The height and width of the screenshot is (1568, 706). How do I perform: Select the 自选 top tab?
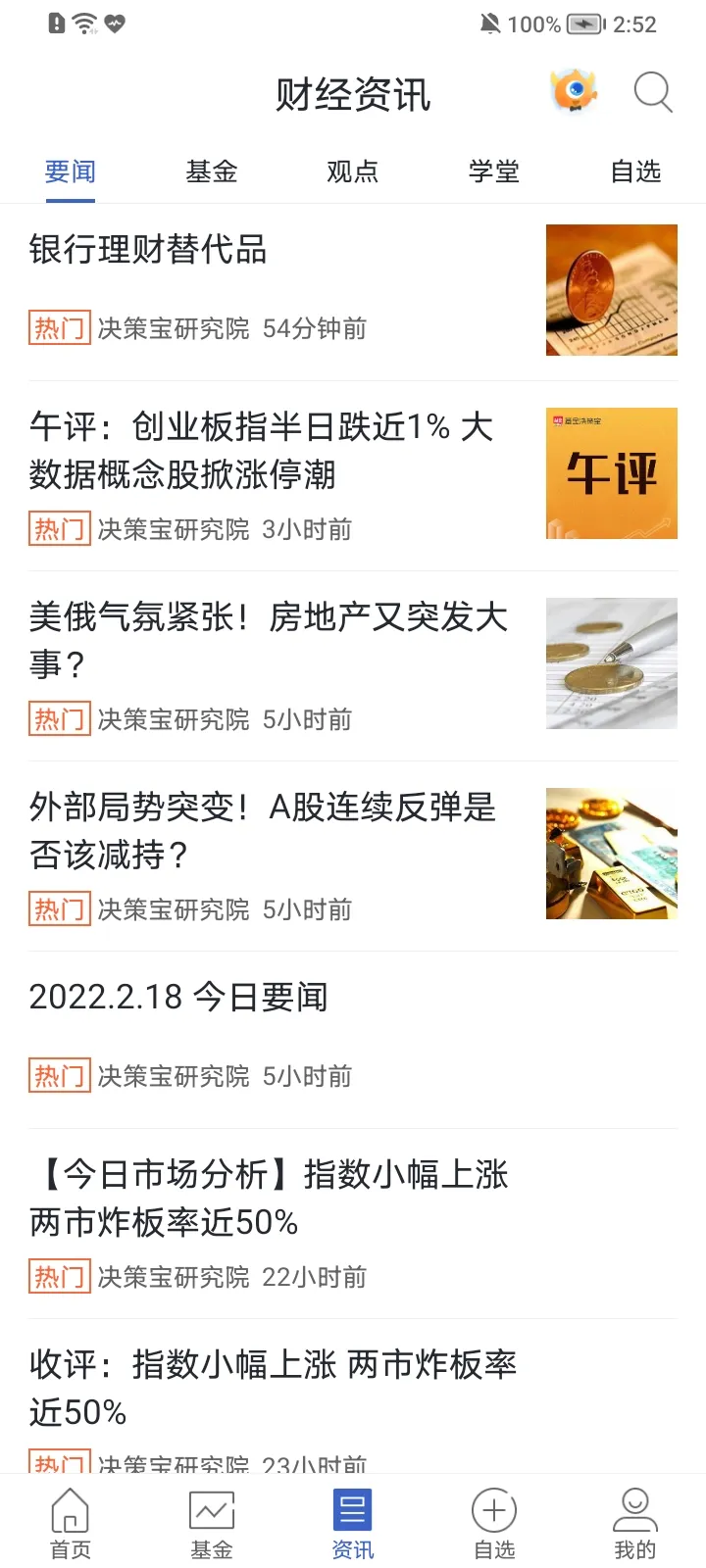[x=635, y=172]
